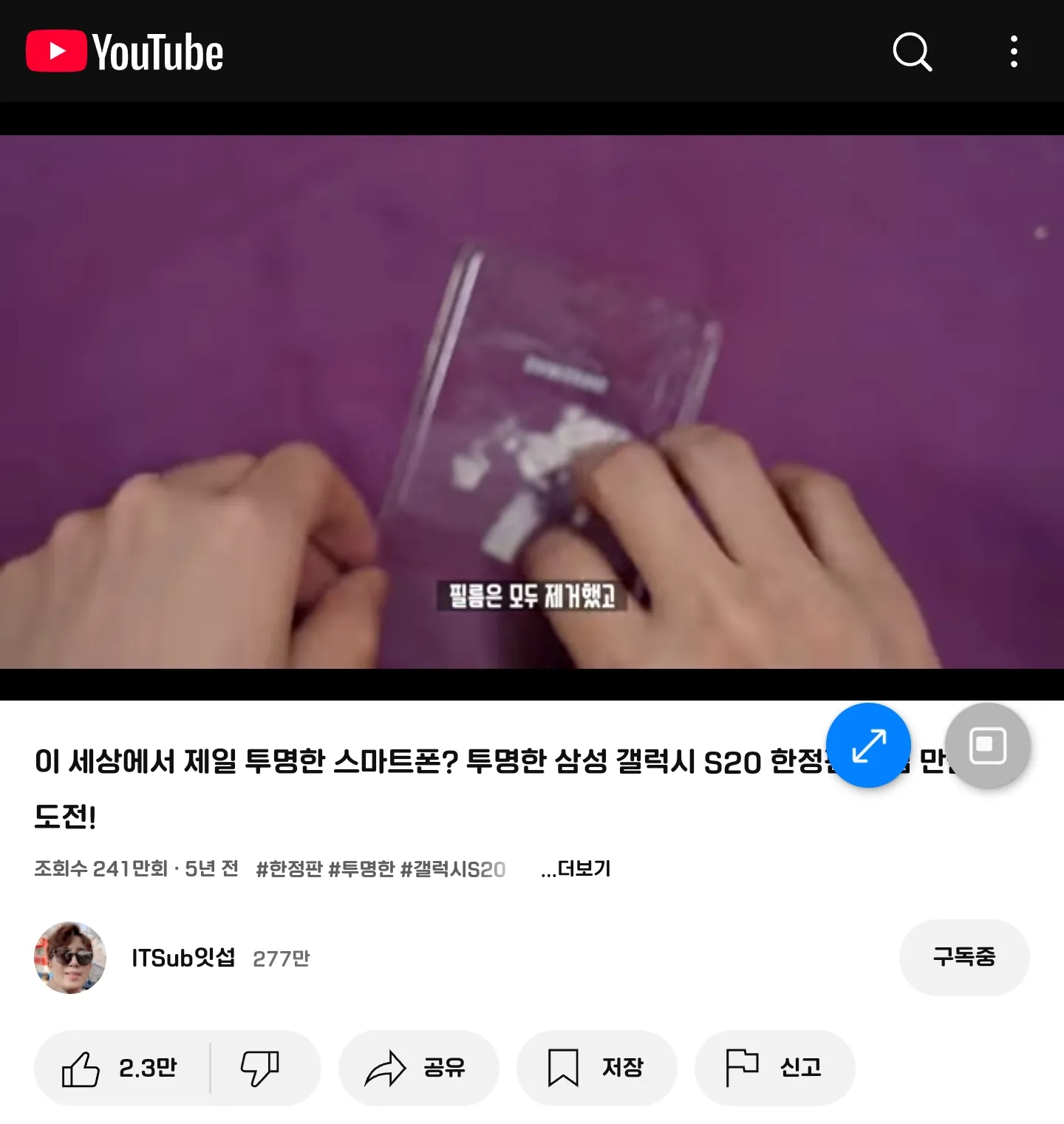Image resolution: width=1064 pixels, height=1124 pixels.
Task: Tap the 구독중 subscription button
Action: tap(964, 957)
